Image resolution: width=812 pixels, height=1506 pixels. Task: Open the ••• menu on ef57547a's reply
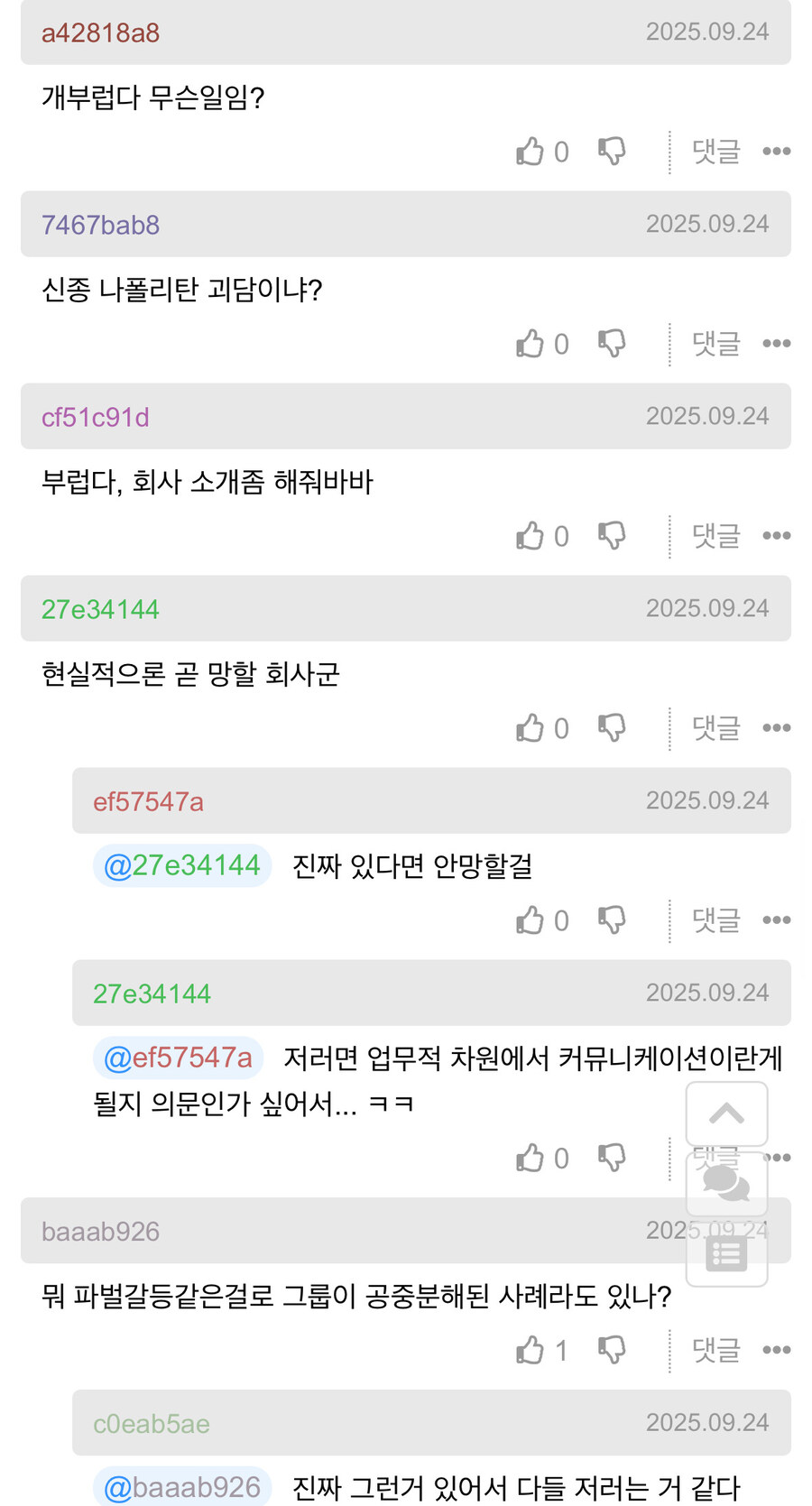pyautogui.click(x=777, y=919)
